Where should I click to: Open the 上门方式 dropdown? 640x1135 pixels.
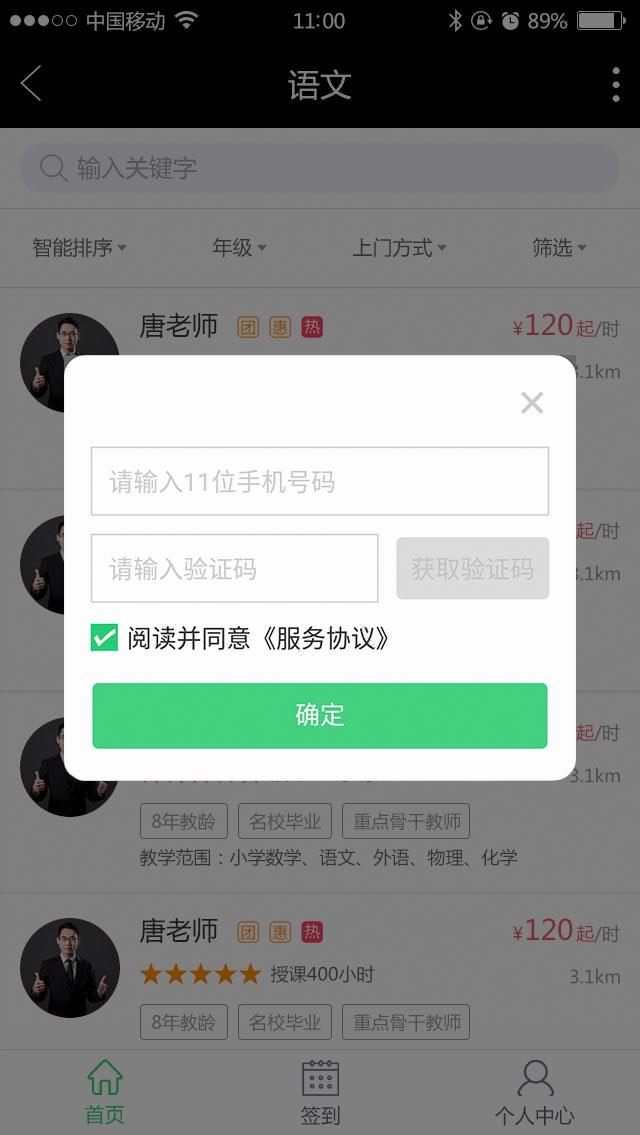point(399,248)
